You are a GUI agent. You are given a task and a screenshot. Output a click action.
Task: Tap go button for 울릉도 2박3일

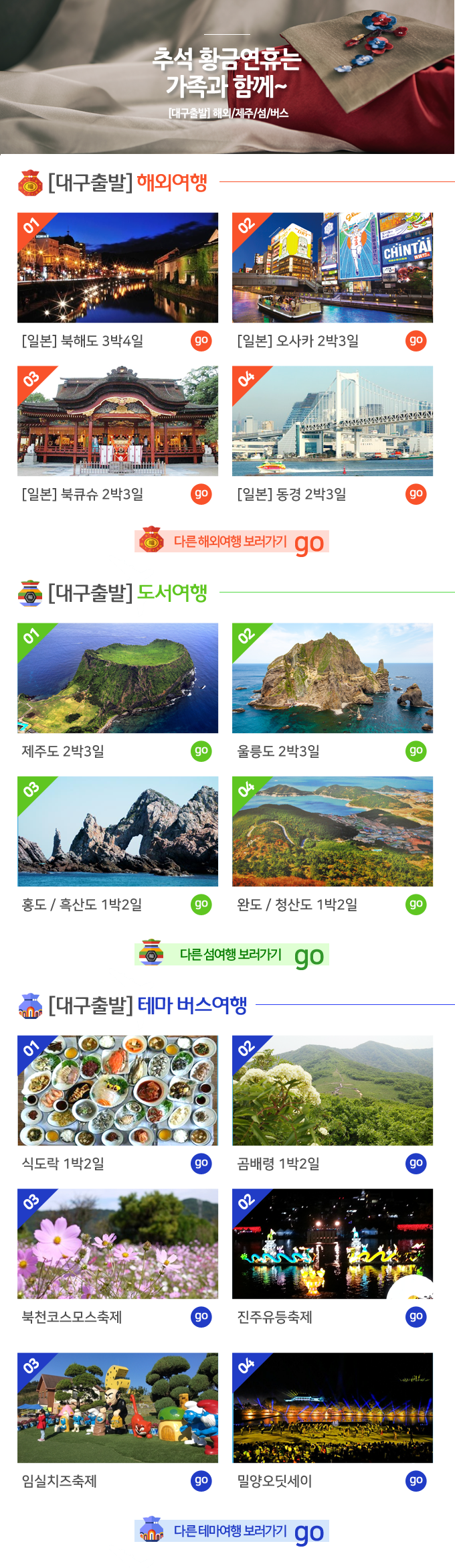click(x=416, y=751)
